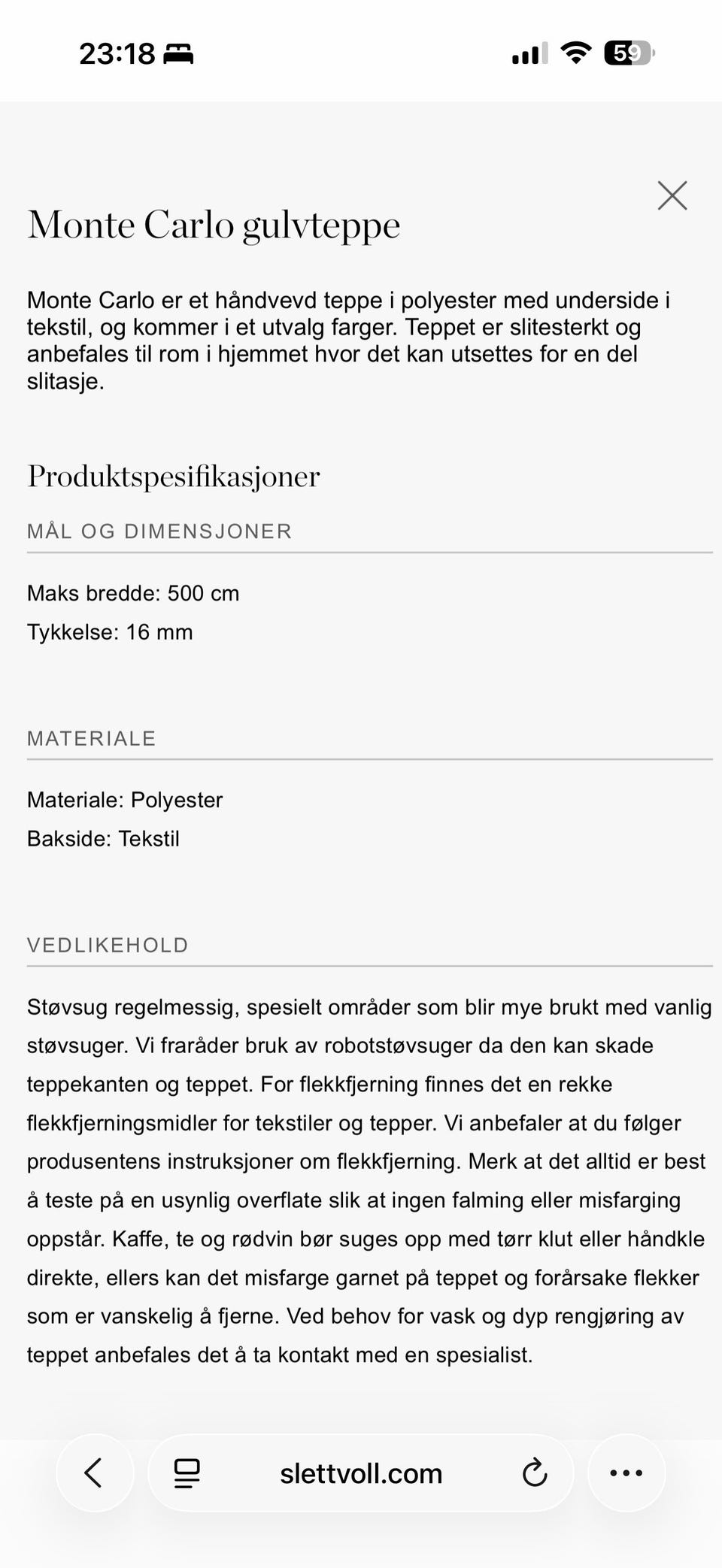
Task: Select the Materiale Polyester line
Action: pos(124,800)
